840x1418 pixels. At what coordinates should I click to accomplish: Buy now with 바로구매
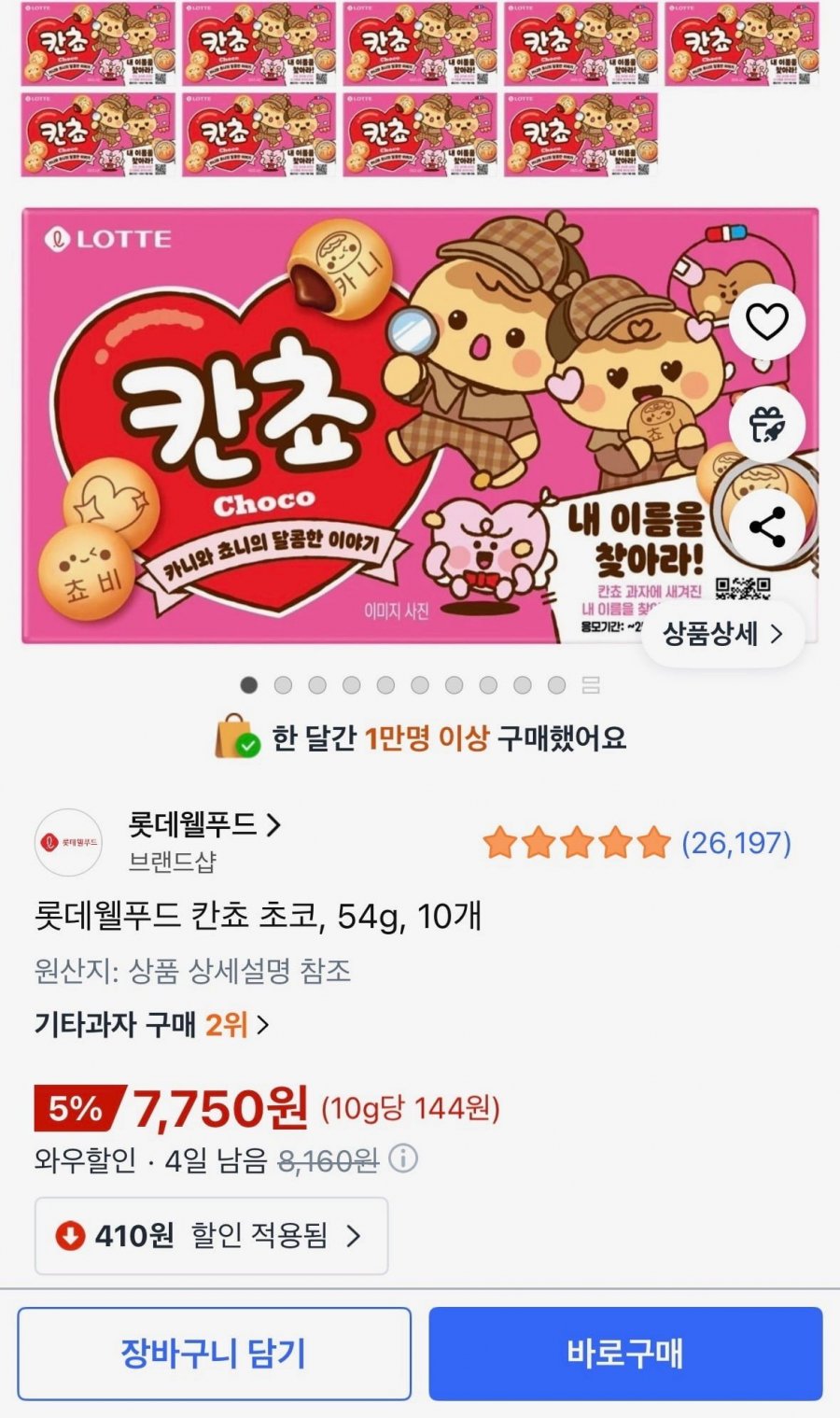pos(625,1354)
